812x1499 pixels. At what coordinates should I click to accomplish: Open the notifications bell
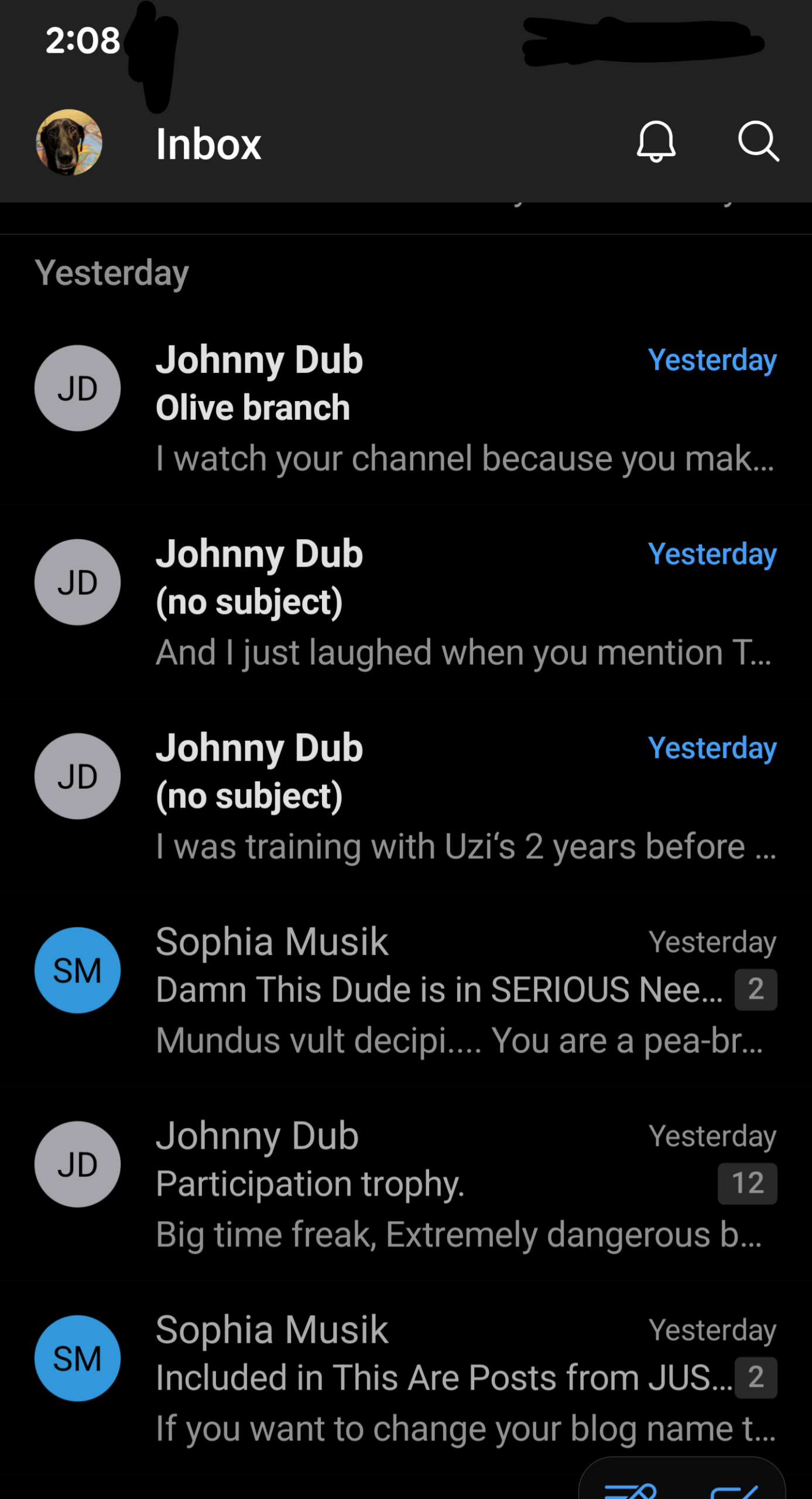click(656, 142)
